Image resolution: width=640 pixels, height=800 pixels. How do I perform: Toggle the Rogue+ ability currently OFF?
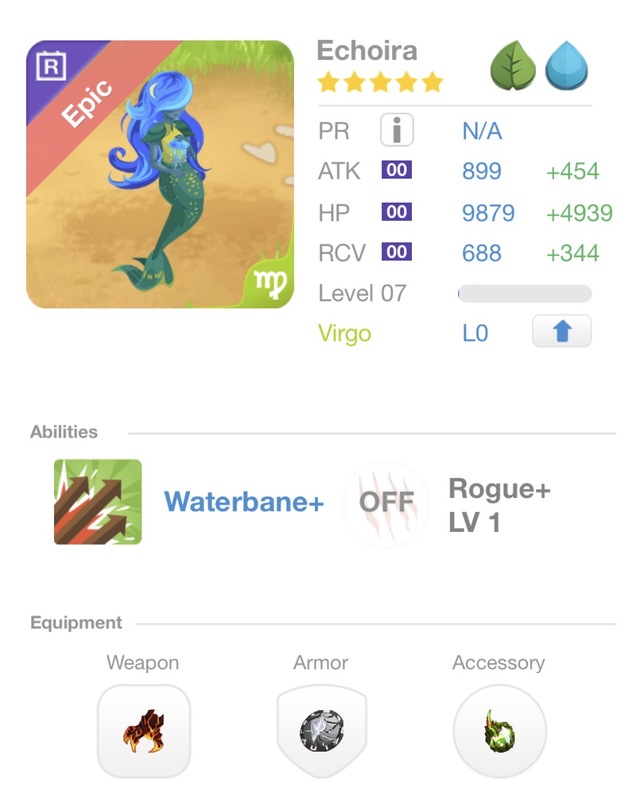(x=386, y=502)
